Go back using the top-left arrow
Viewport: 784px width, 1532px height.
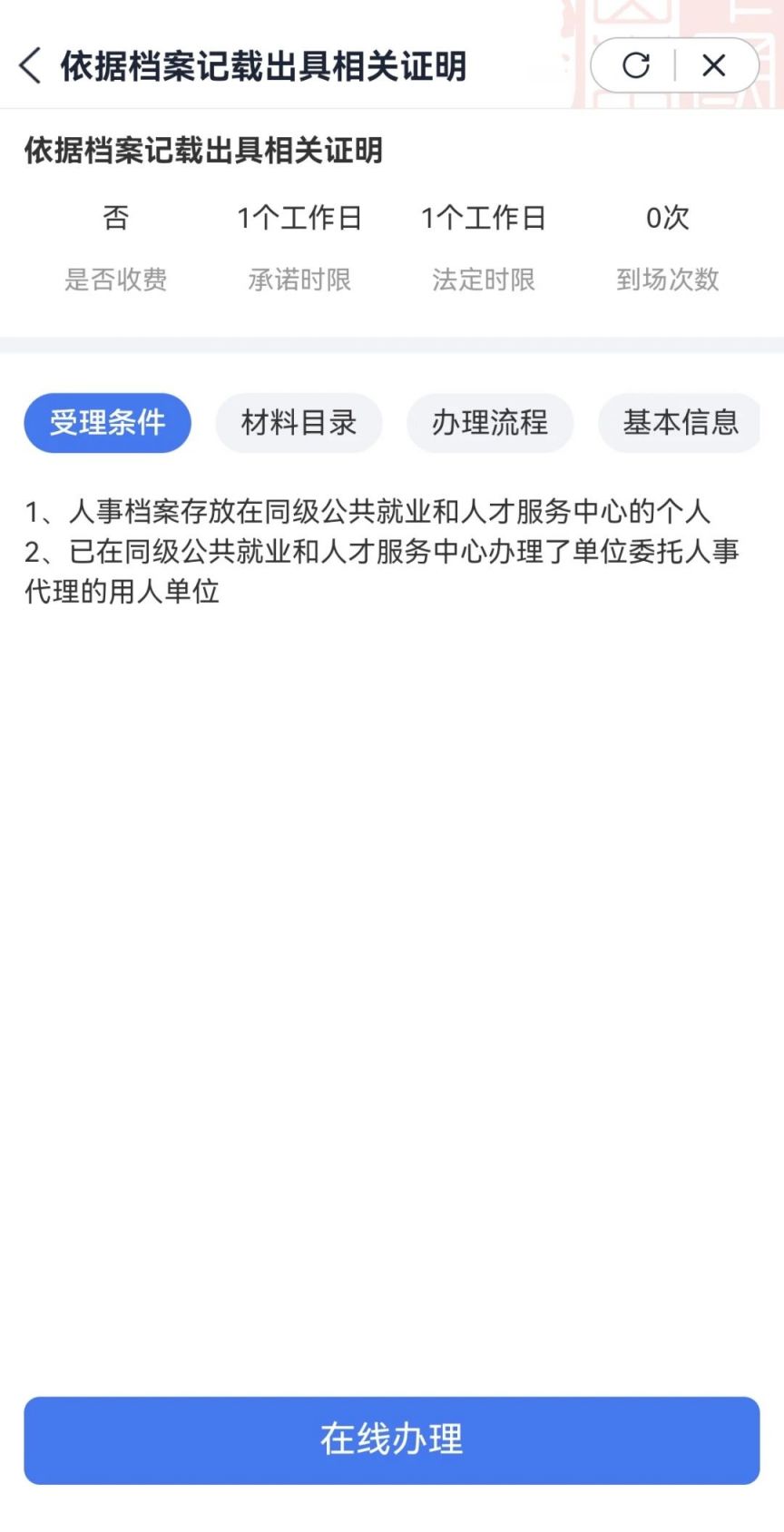pos(31,66)
